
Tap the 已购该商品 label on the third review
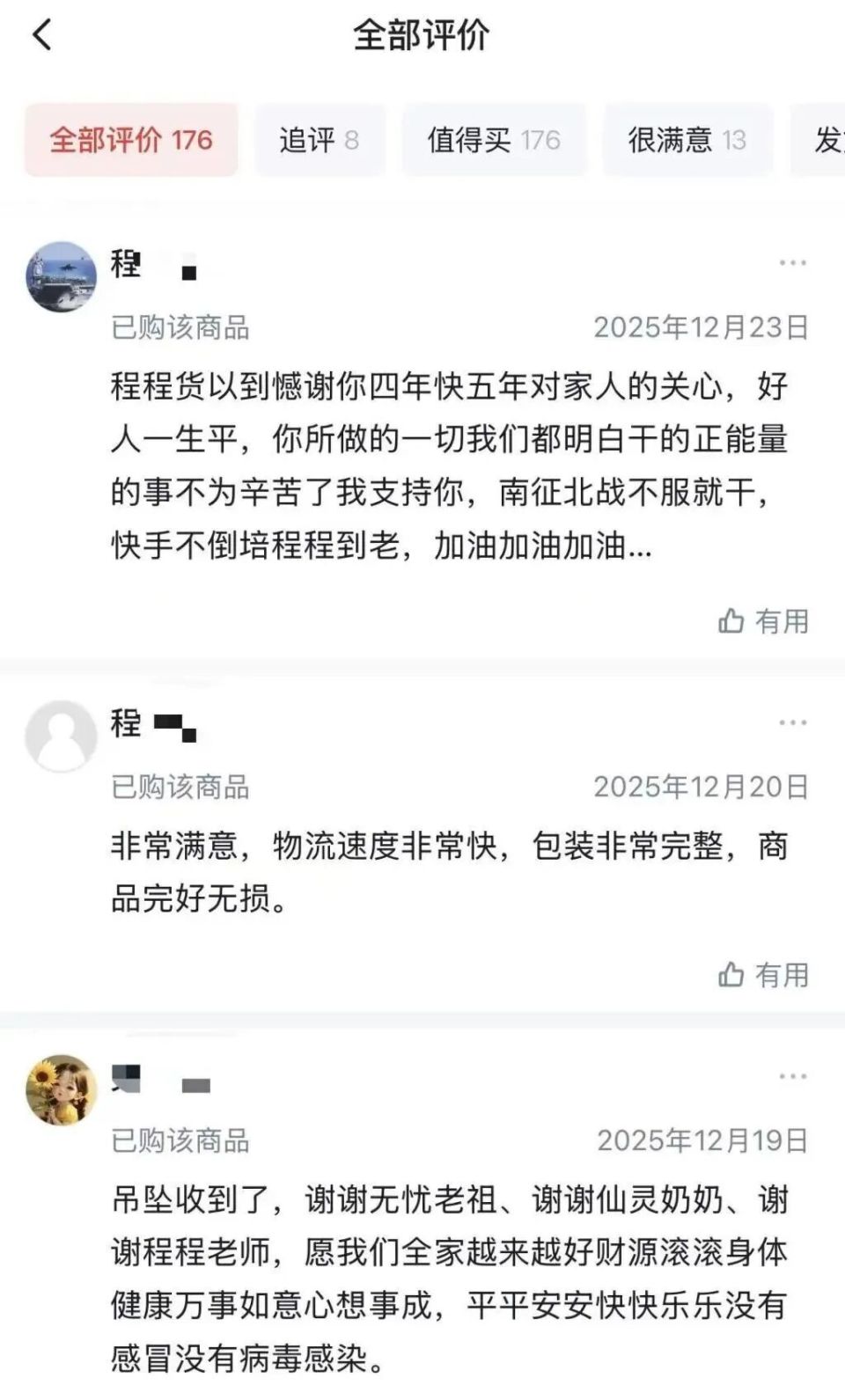[x=180, y=1142]
